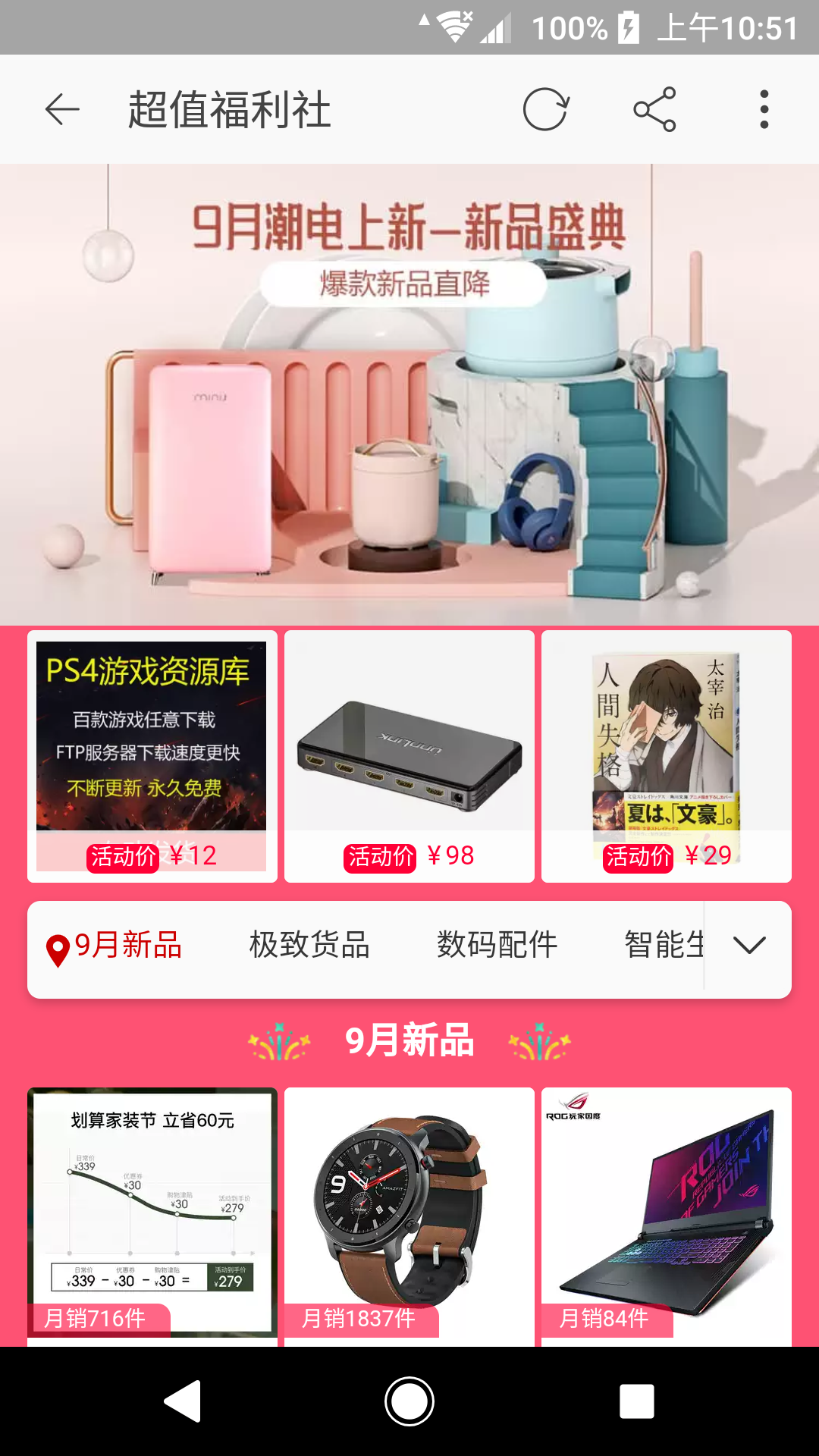This screenshot has width=819, height=1456.
Task: Go back from 超值福利社 page
Action: coord(62,110)
